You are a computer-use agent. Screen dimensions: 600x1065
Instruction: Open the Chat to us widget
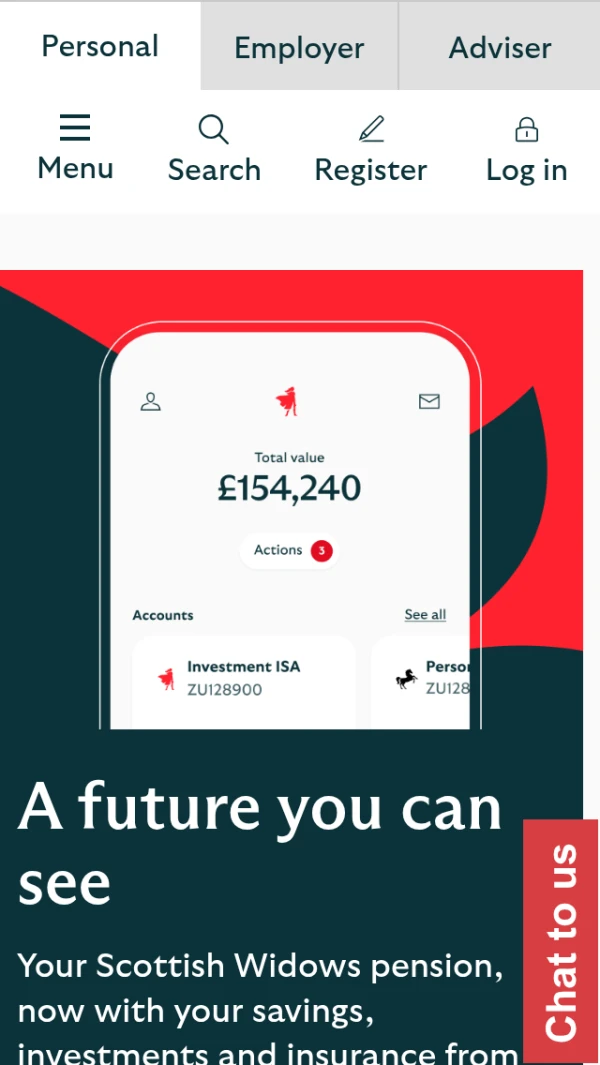click(561, 940)
